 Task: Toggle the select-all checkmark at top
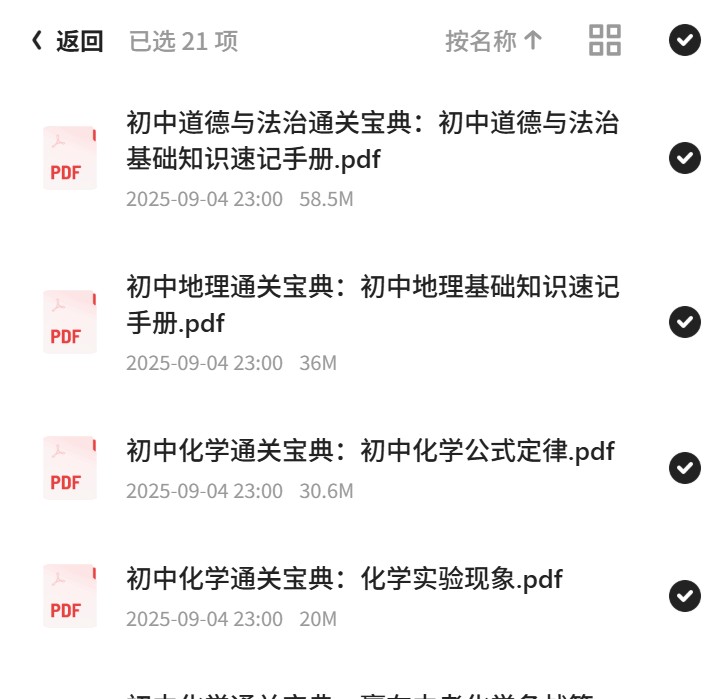tap(684, 40)
